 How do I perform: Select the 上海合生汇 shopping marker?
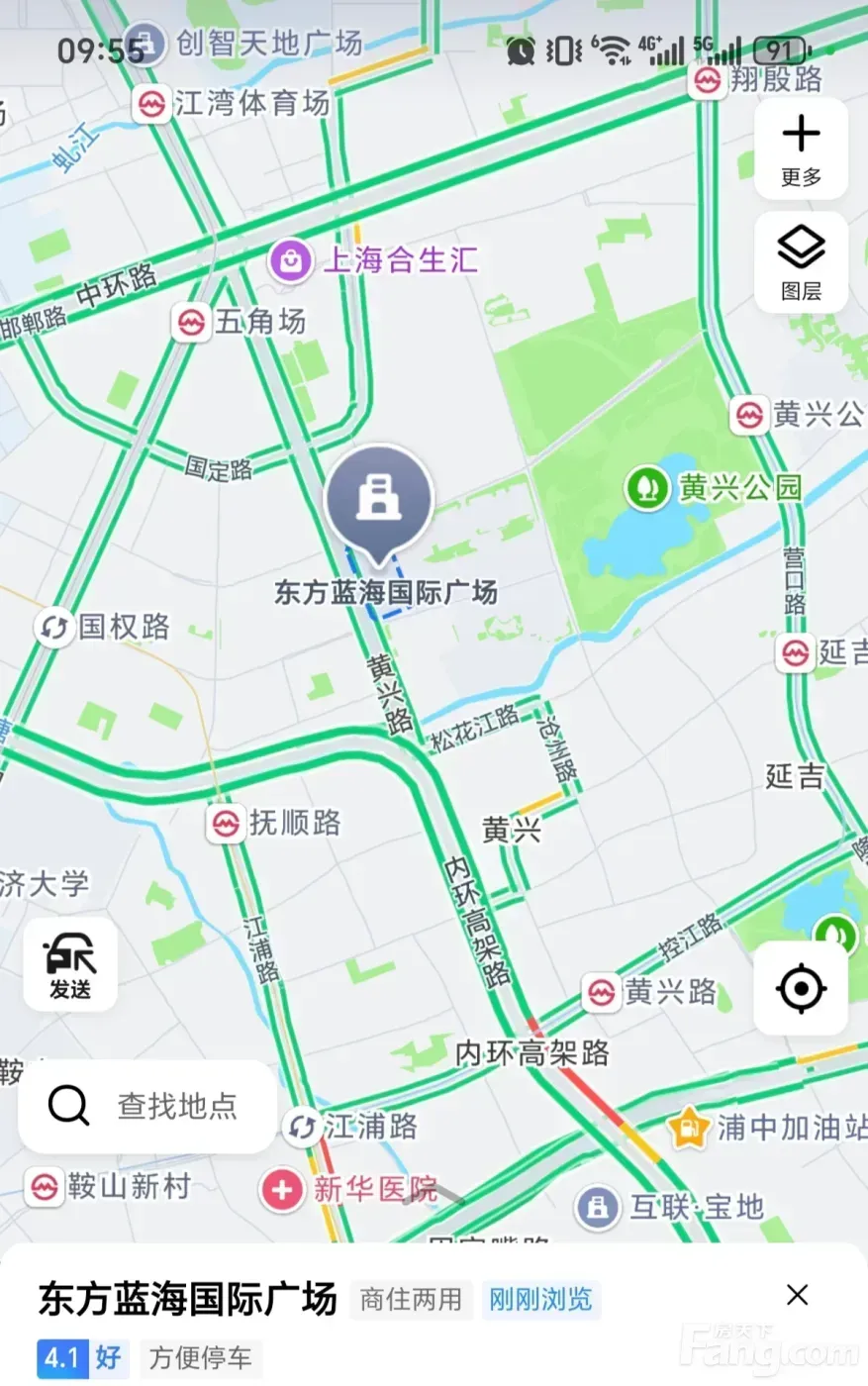[x=291, y=261]
